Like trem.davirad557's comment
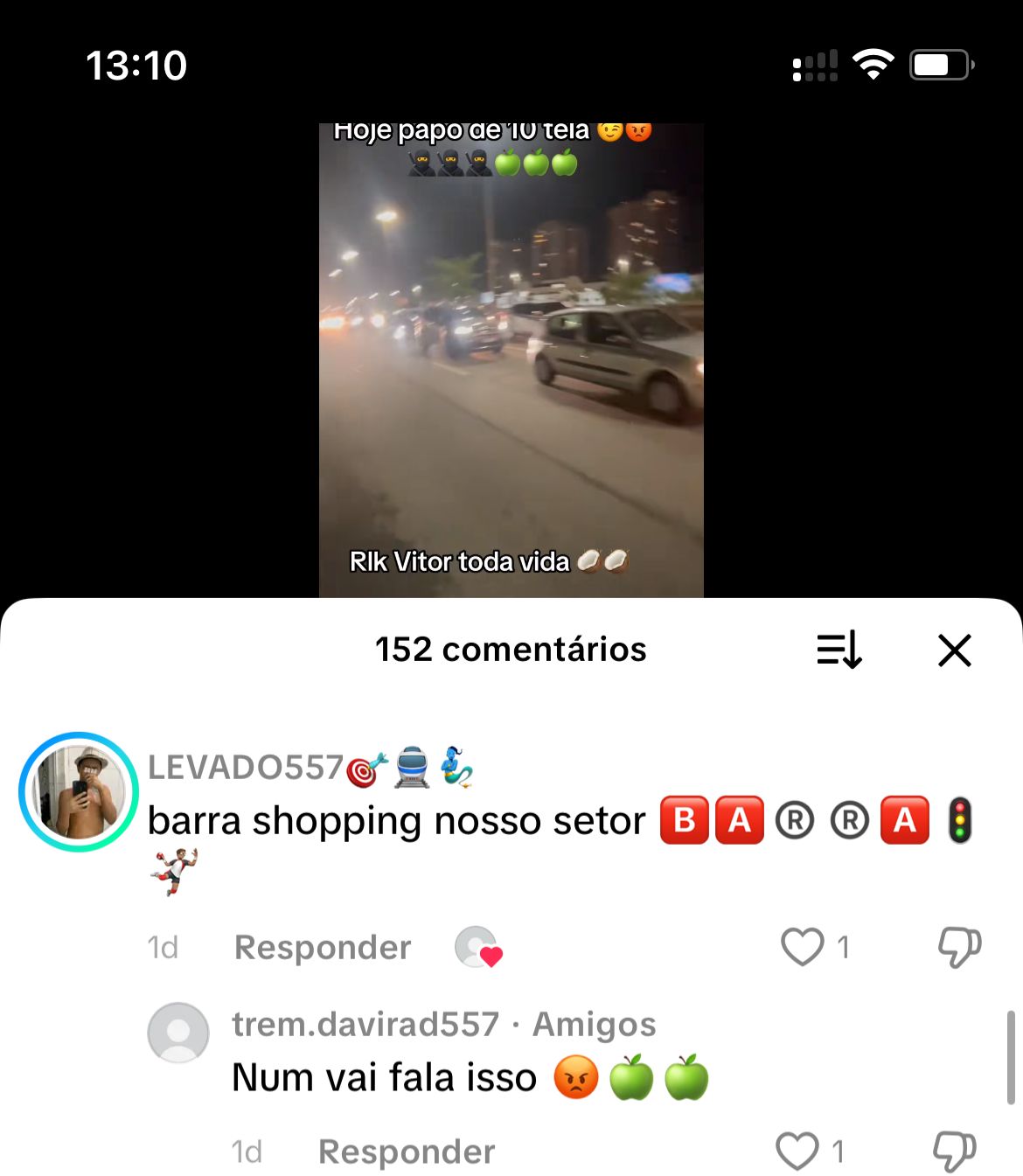The height and width of the screenshot is (1176, 1023). 797,1152
